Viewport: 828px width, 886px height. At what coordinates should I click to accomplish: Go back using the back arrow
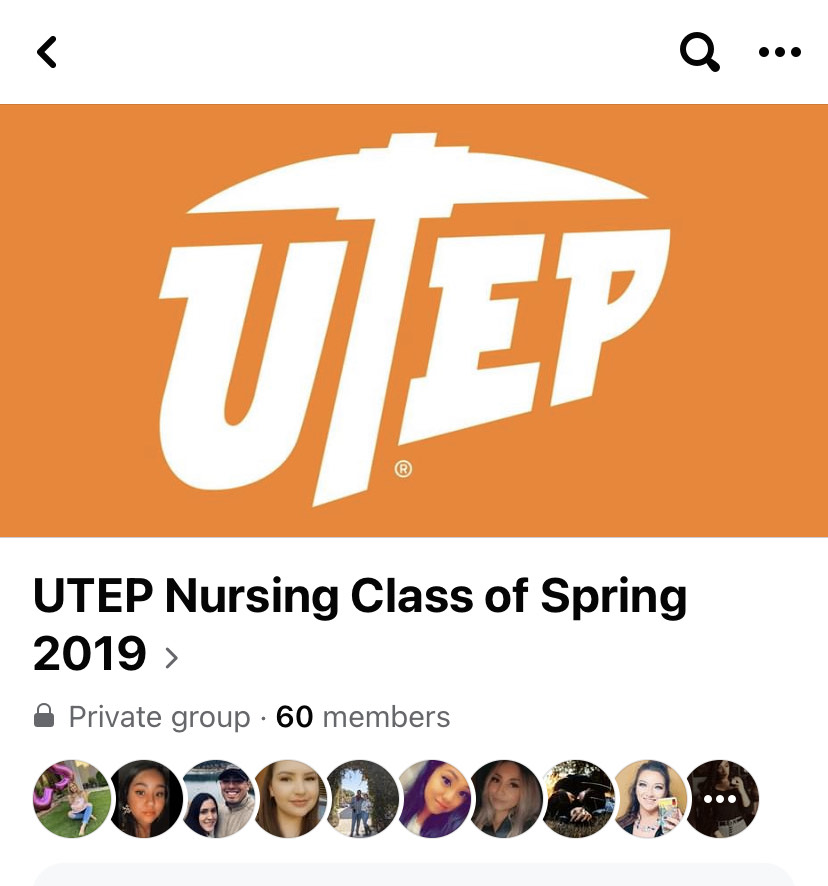coord(46,52)
